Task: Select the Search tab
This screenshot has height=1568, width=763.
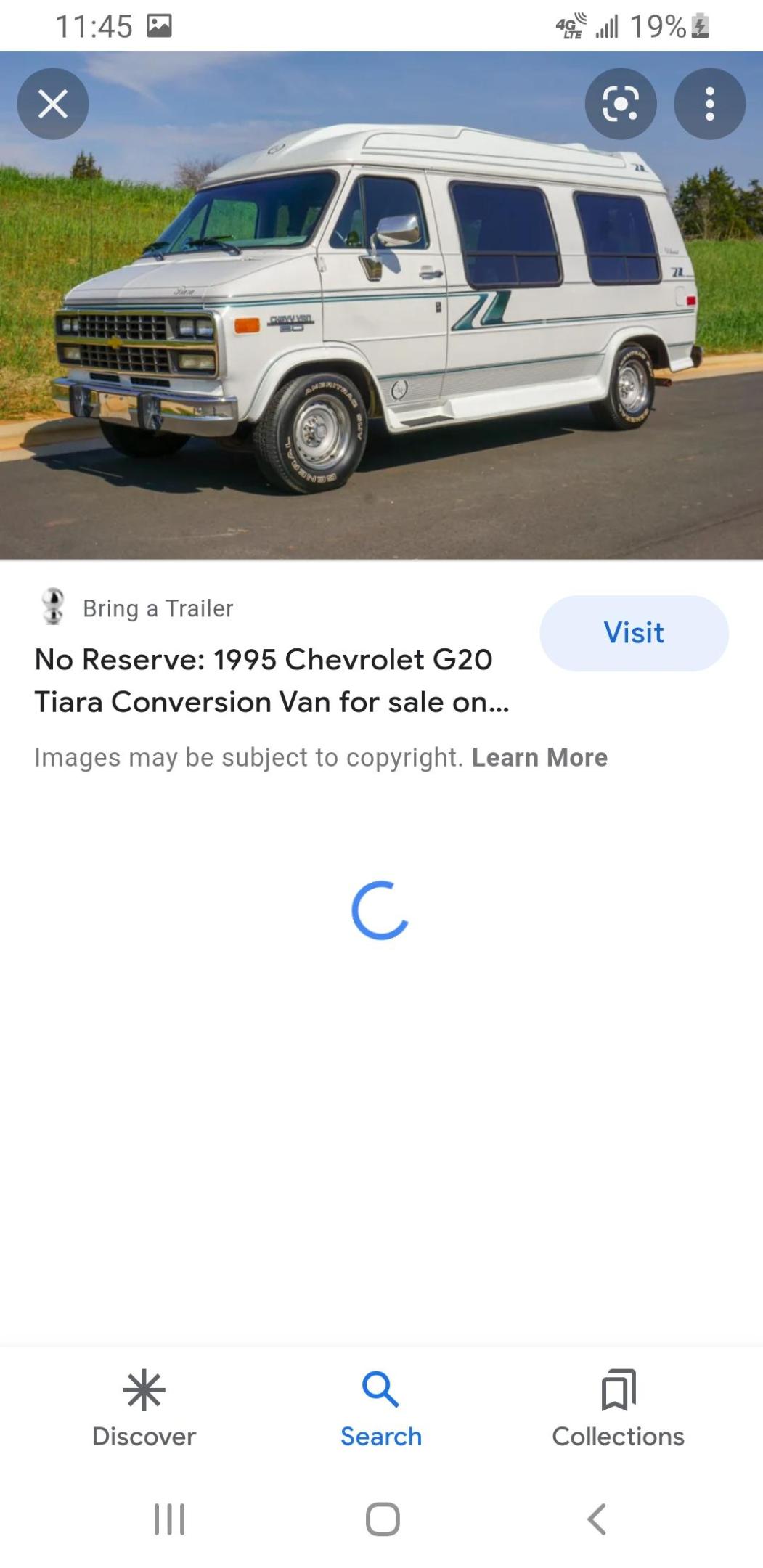Action: [381, 1408]
